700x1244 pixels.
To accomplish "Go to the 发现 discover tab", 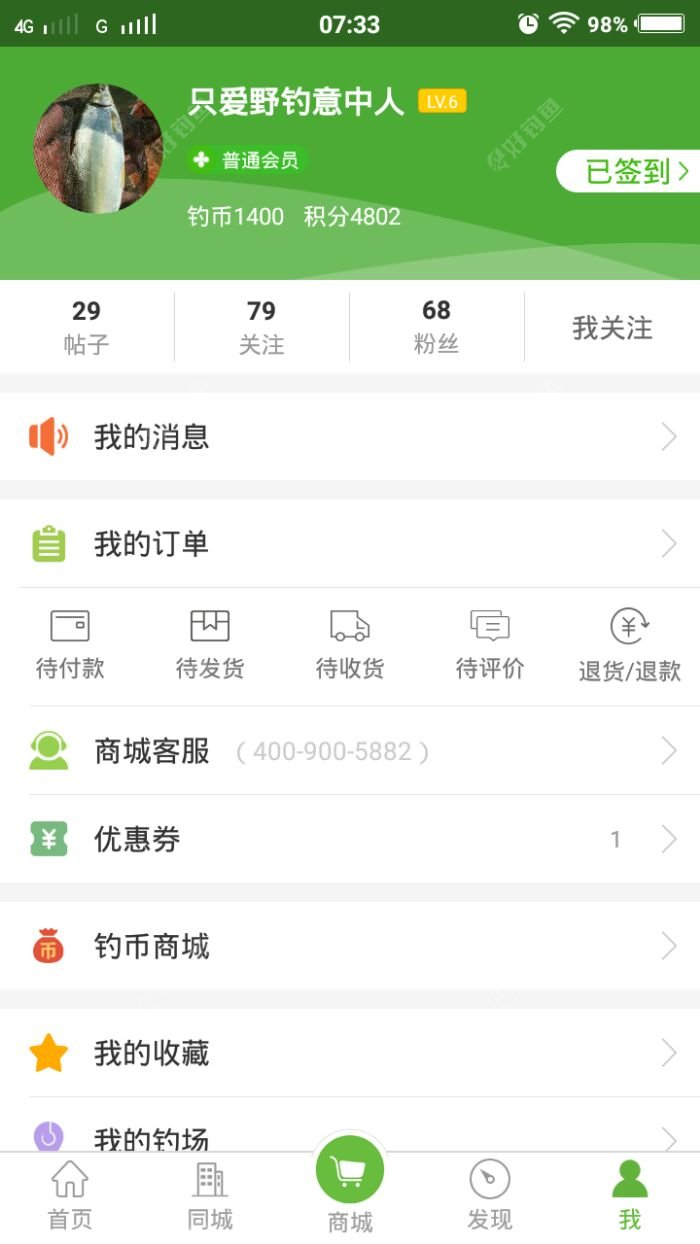I will coord(490,1196).
